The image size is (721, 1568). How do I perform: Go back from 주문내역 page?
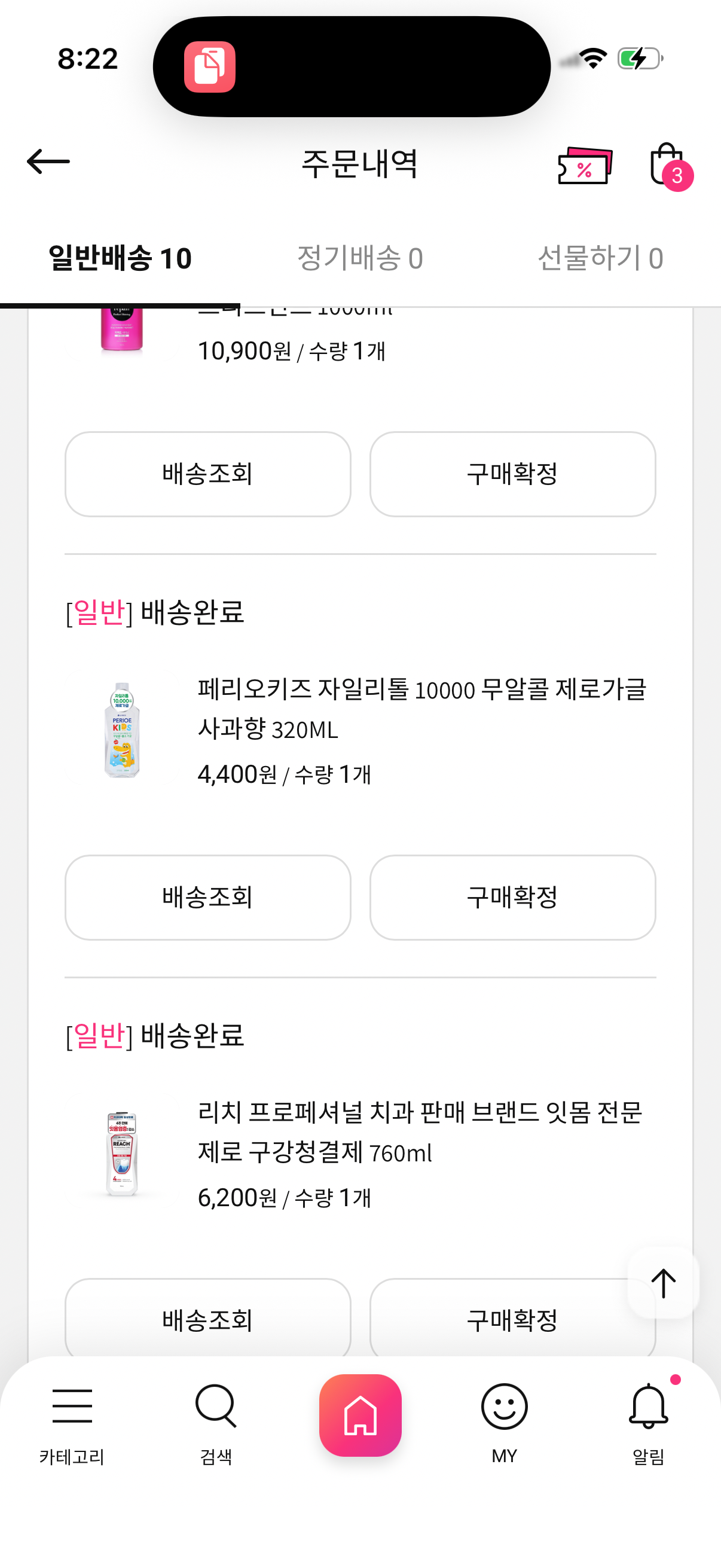48,162
